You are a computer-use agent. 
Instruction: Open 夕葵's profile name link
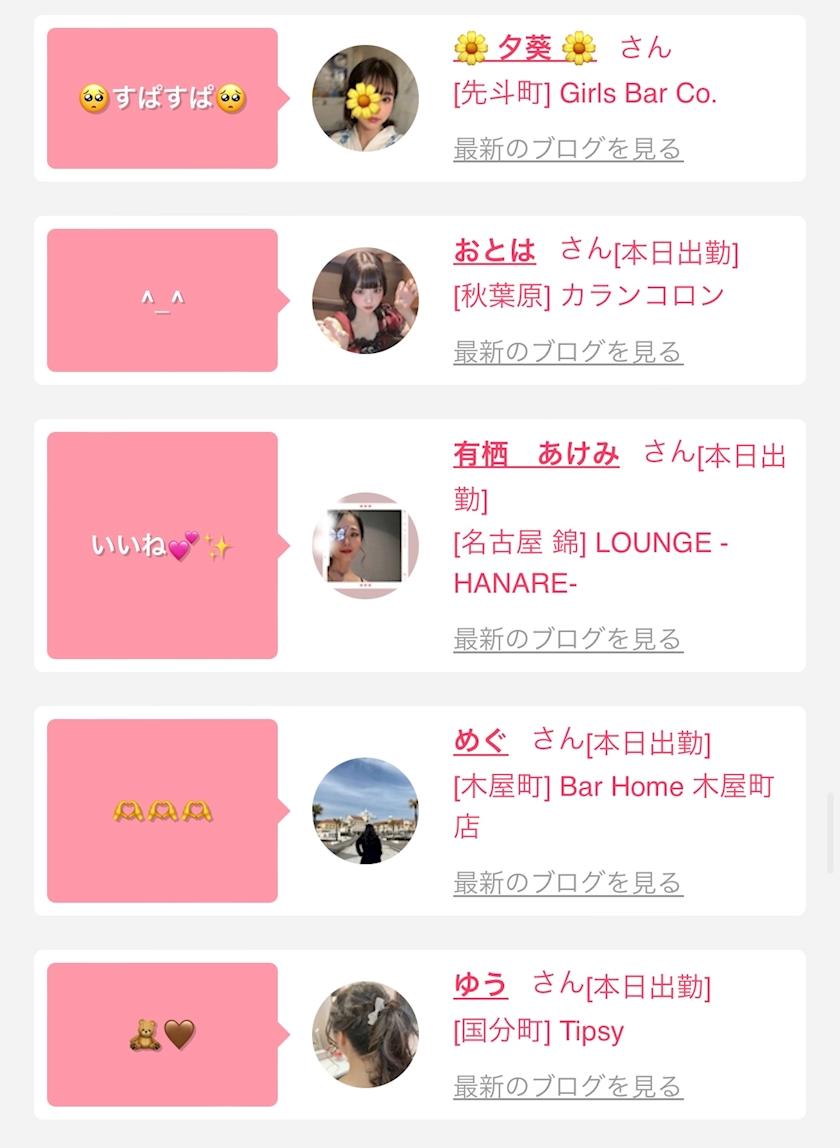click(x=525, y=48)
